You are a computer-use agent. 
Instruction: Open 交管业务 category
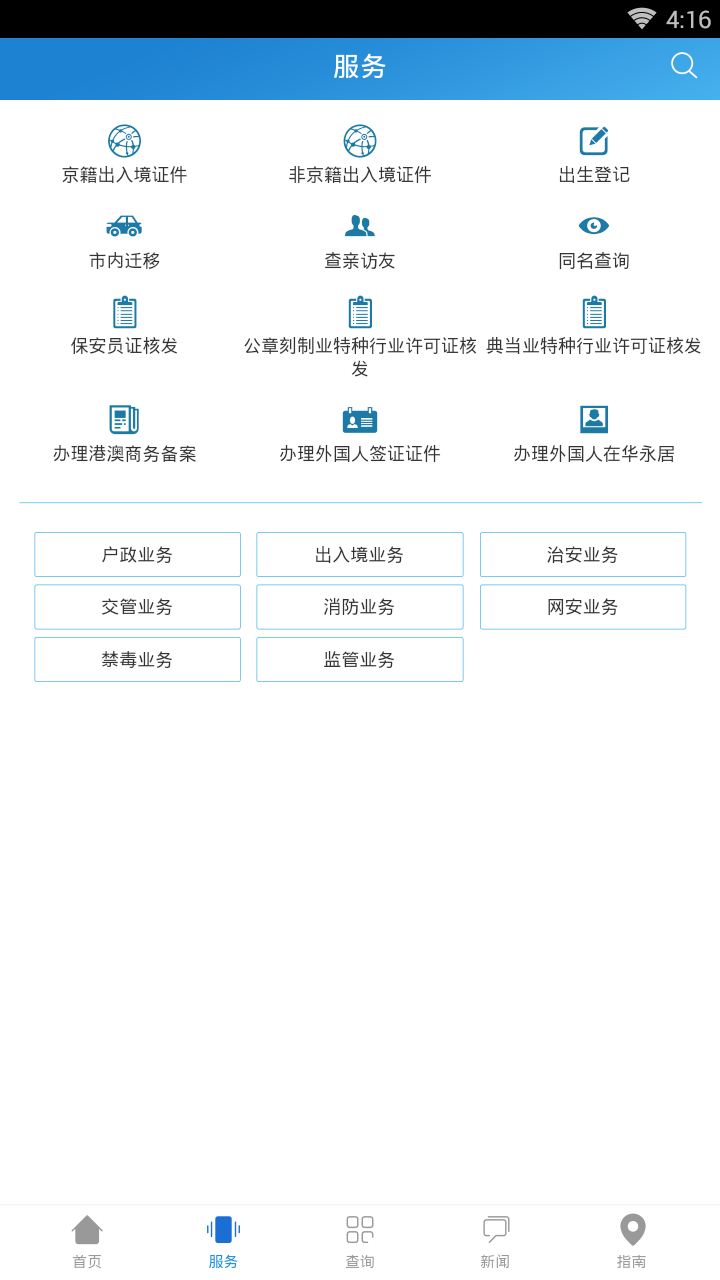point(137,607)
